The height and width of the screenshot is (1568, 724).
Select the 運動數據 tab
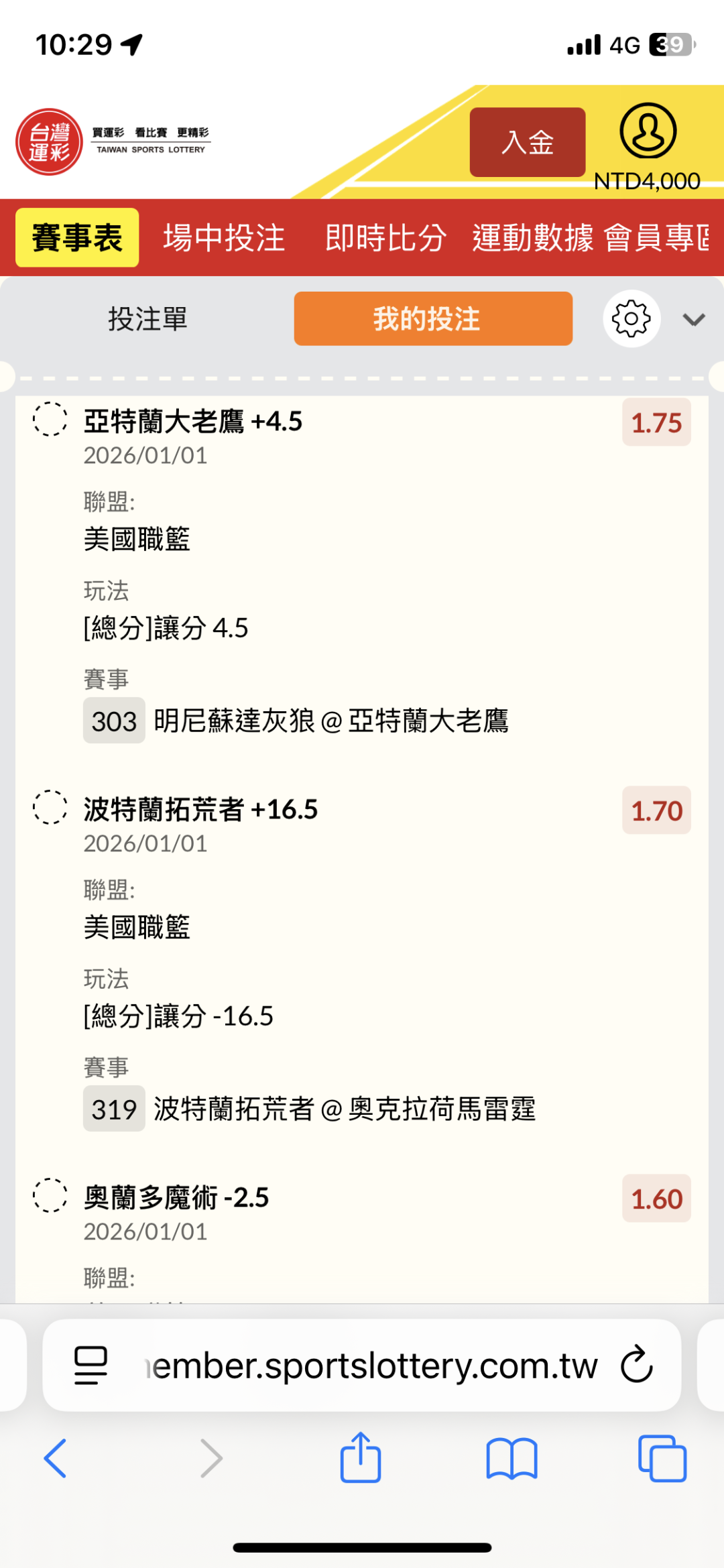coord(532,238)
